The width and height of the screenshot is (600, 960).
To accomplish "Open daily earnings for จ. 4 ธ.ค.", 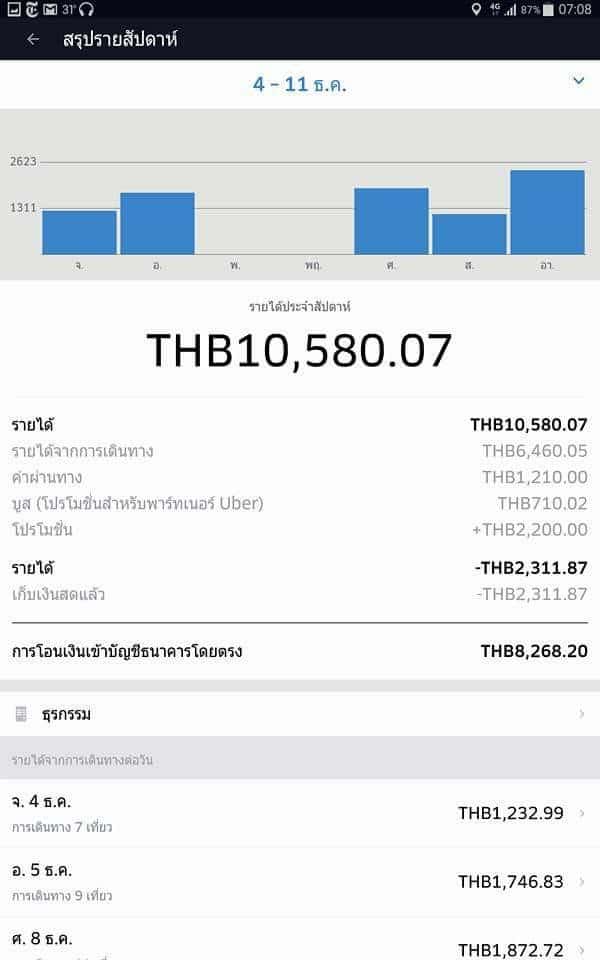I will [x=300, y=813].
